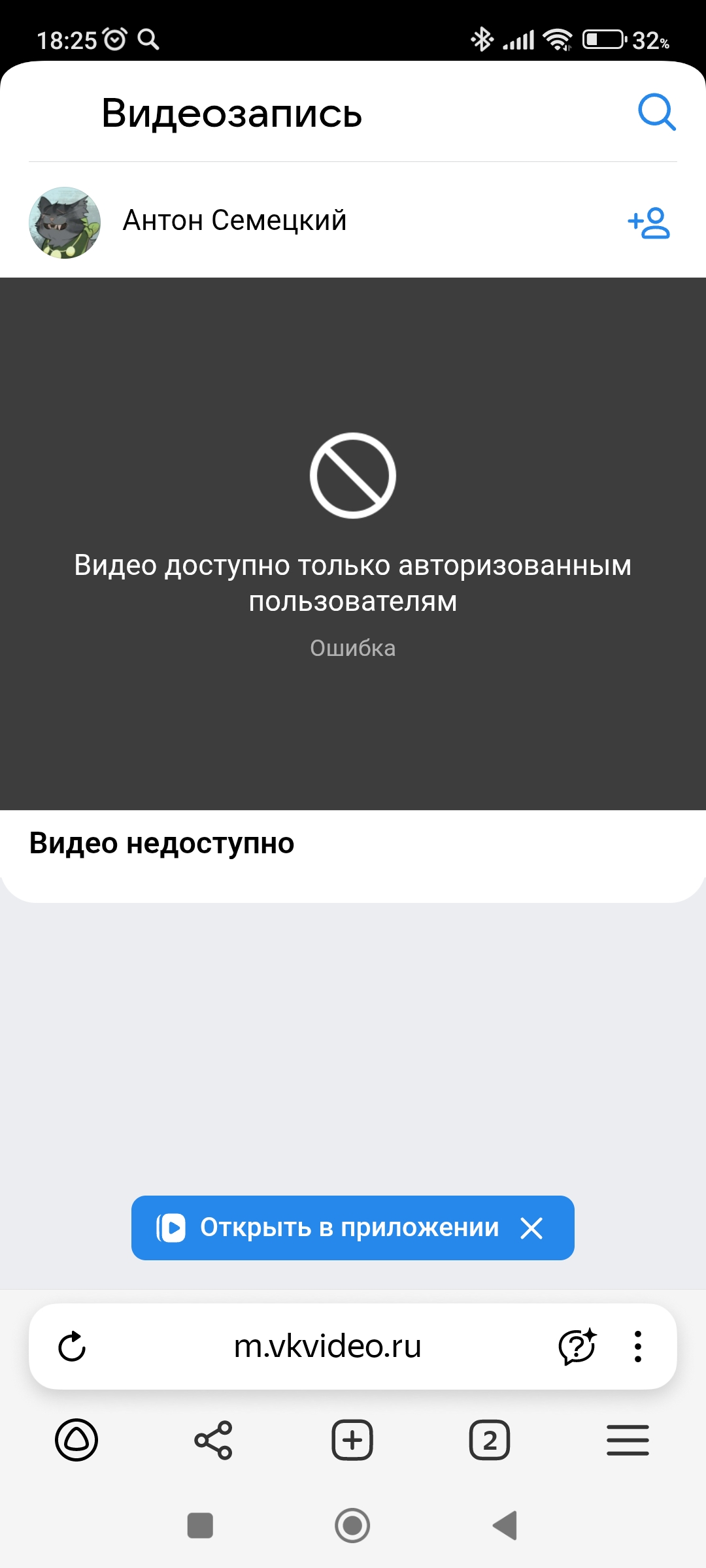Share this page
This screenshot has width=706, height=1568.
click(x=214, y=1440)
